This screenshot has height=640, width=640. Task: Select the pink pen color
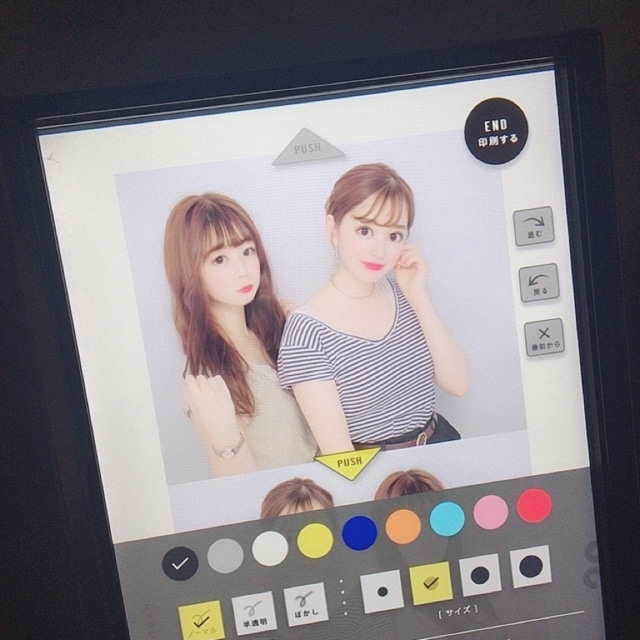tap(491, 512)
